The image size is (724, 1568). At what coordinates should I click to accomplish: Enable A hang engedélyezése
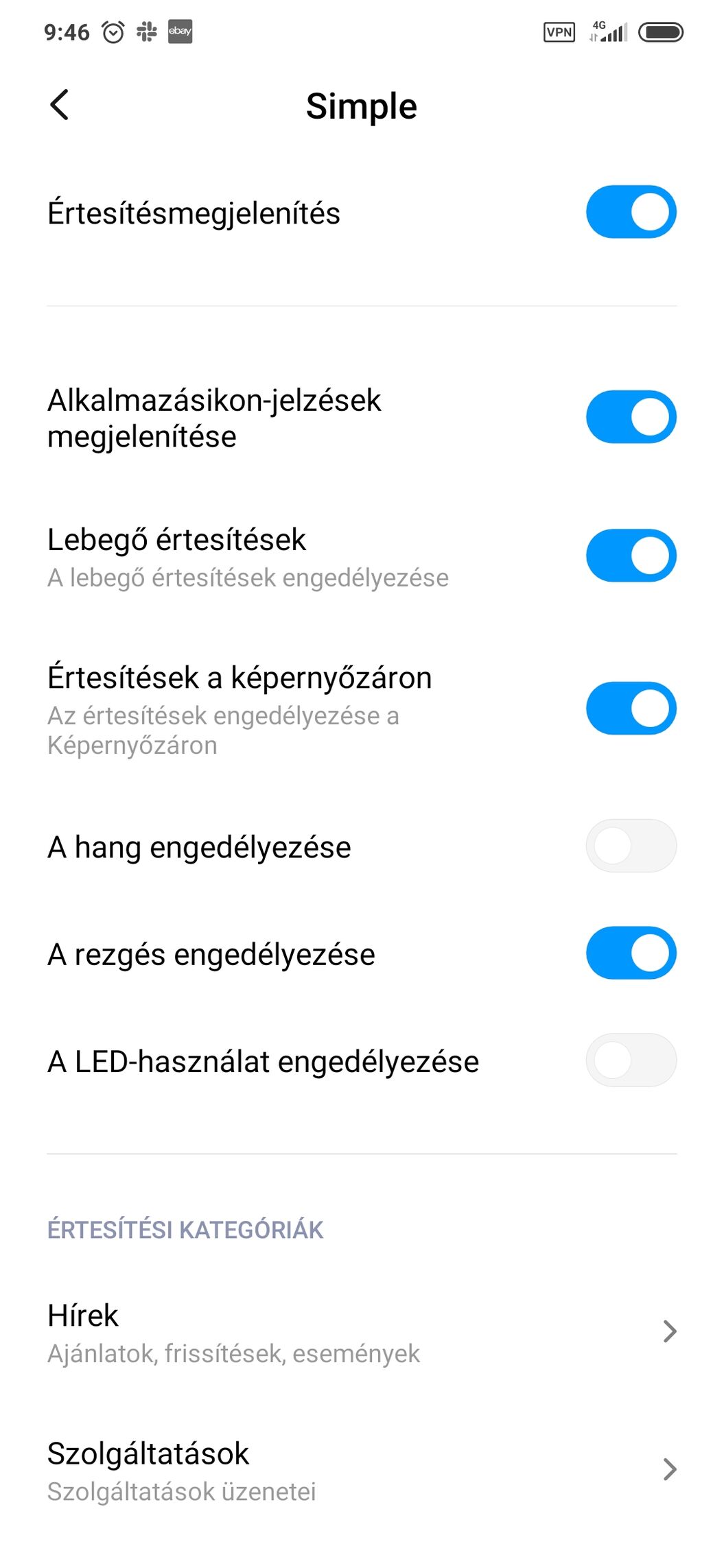coord(631,846)
